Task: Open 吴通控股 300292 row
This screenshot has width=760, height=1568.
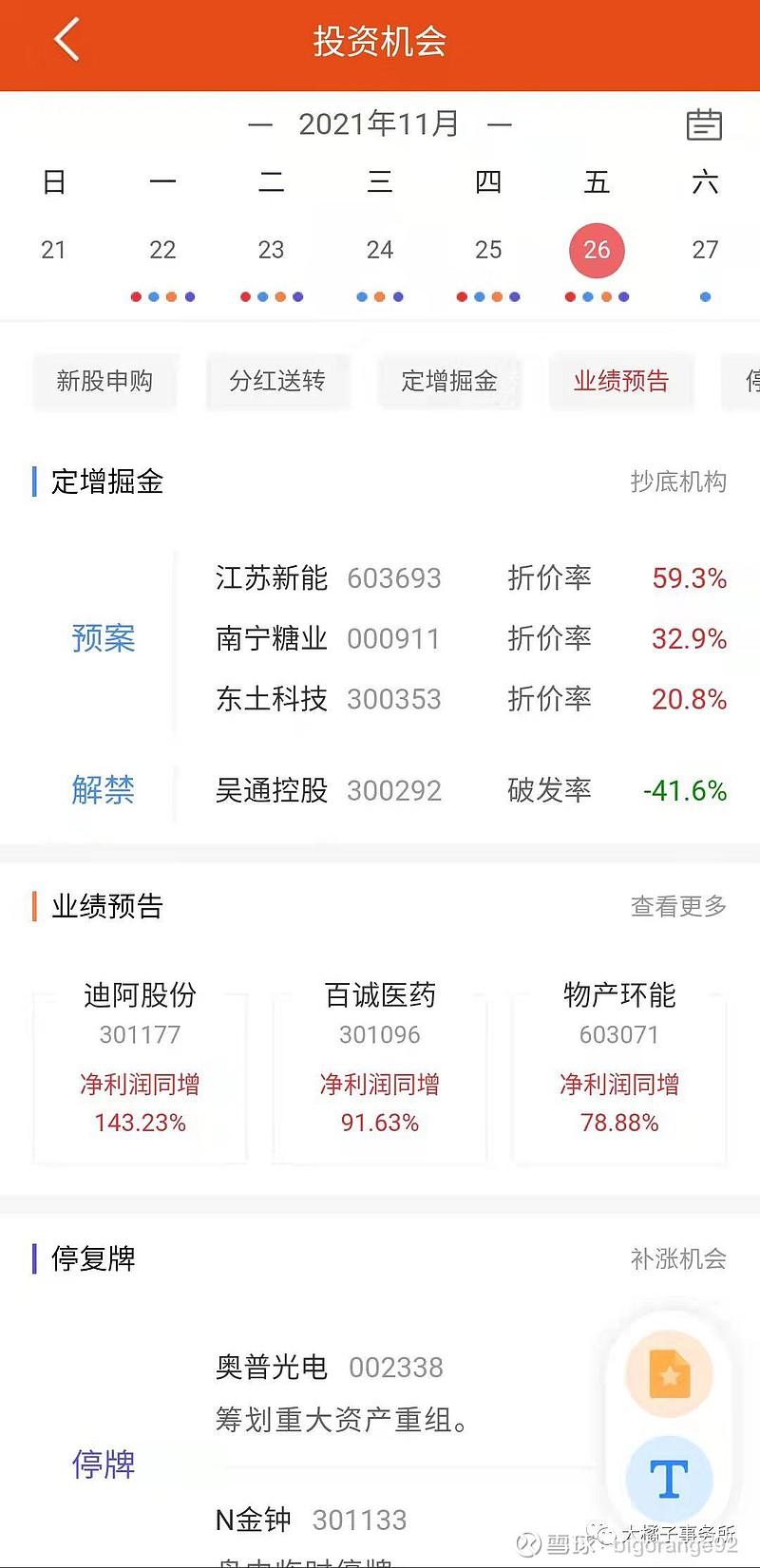Action: [471, 790]
